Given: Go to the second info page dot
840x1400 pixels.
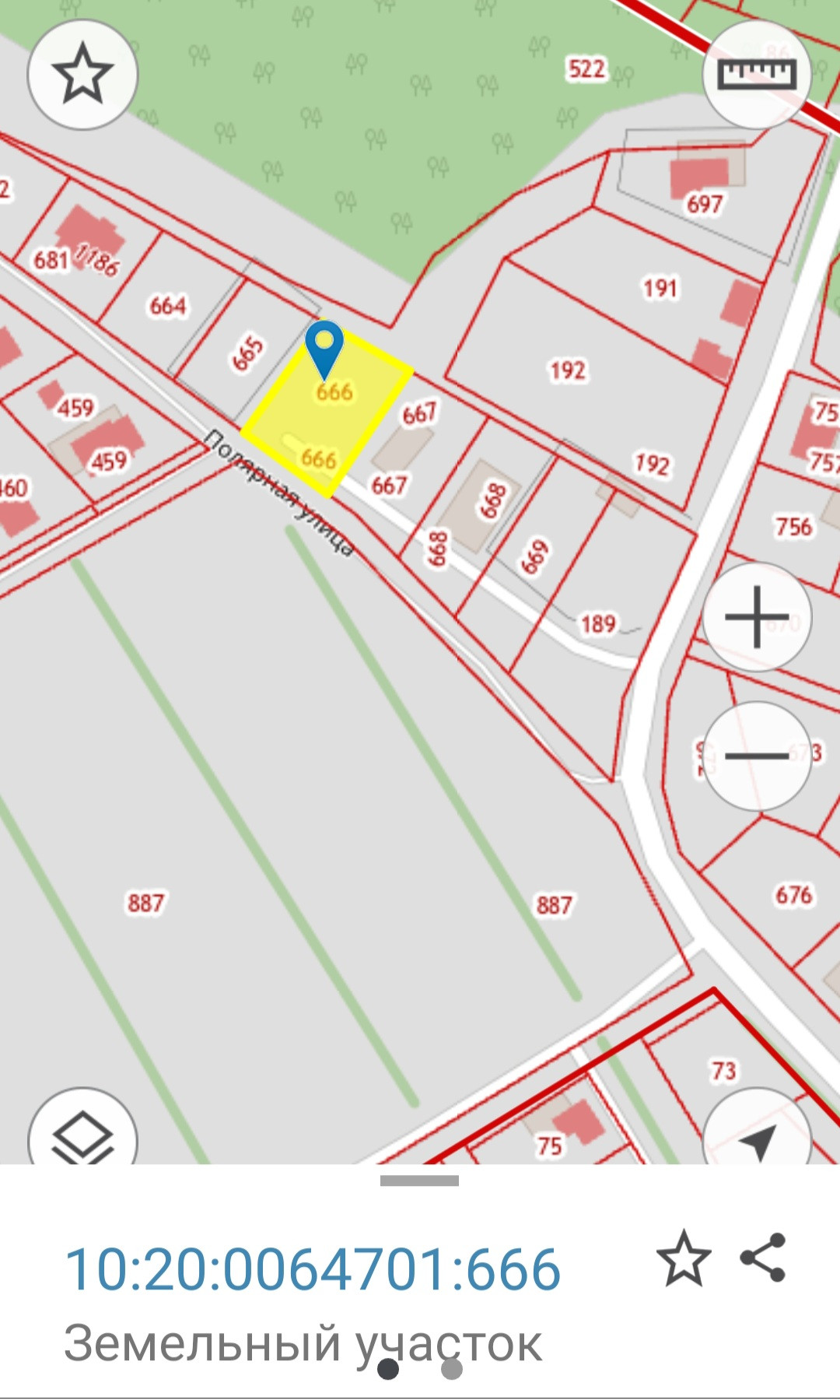Looking at the screenshot, I should click(452, 1368).
